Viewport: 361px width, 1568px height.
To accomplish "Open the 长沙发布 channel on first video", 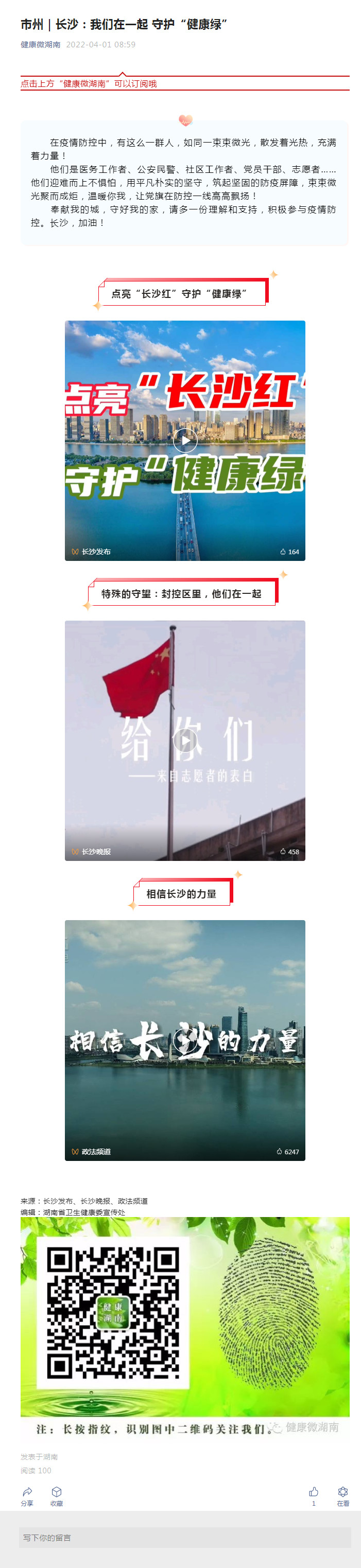I will (x=91, y=552).
